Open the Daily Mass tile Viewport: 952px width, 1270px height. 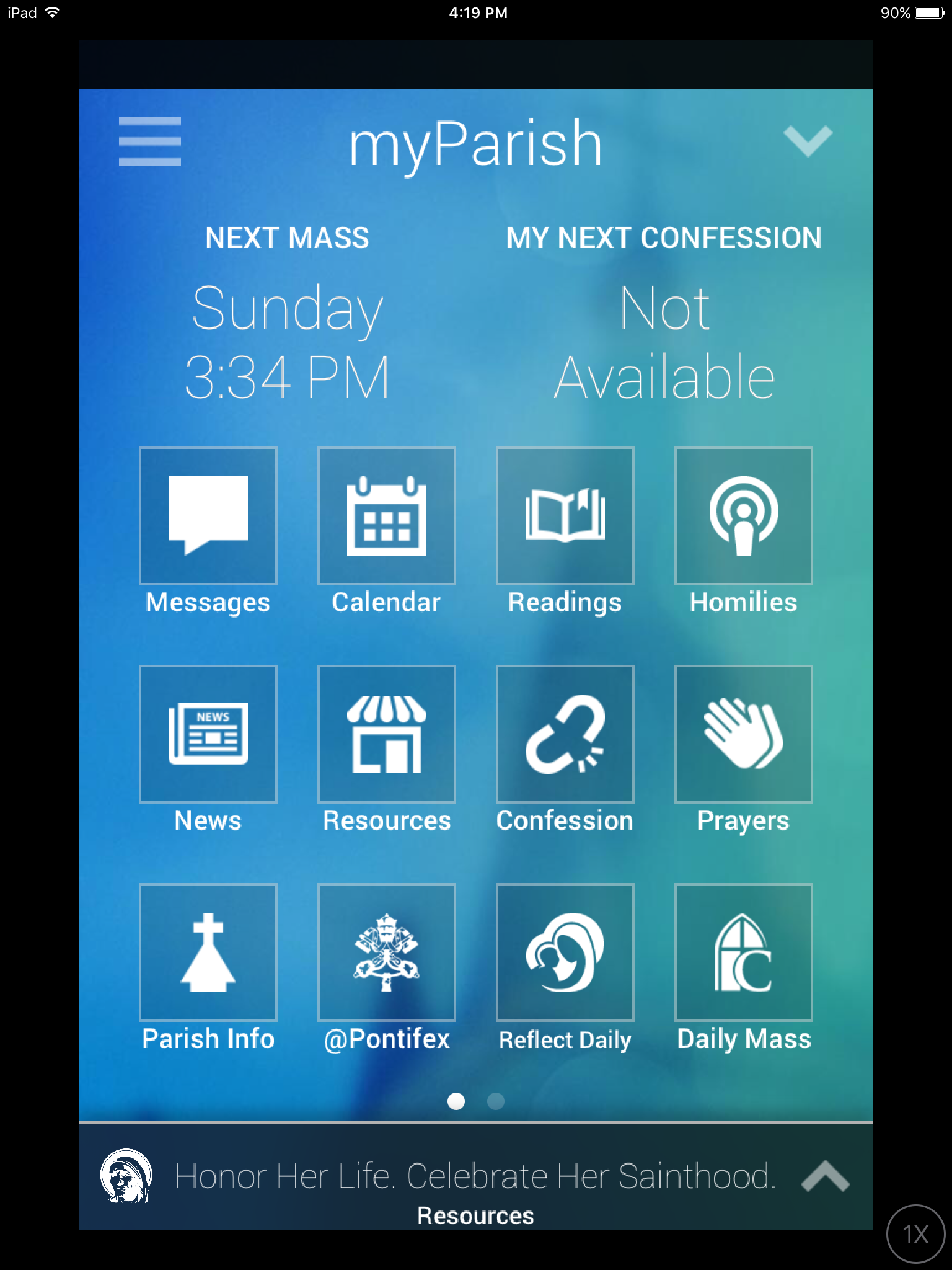743,952
